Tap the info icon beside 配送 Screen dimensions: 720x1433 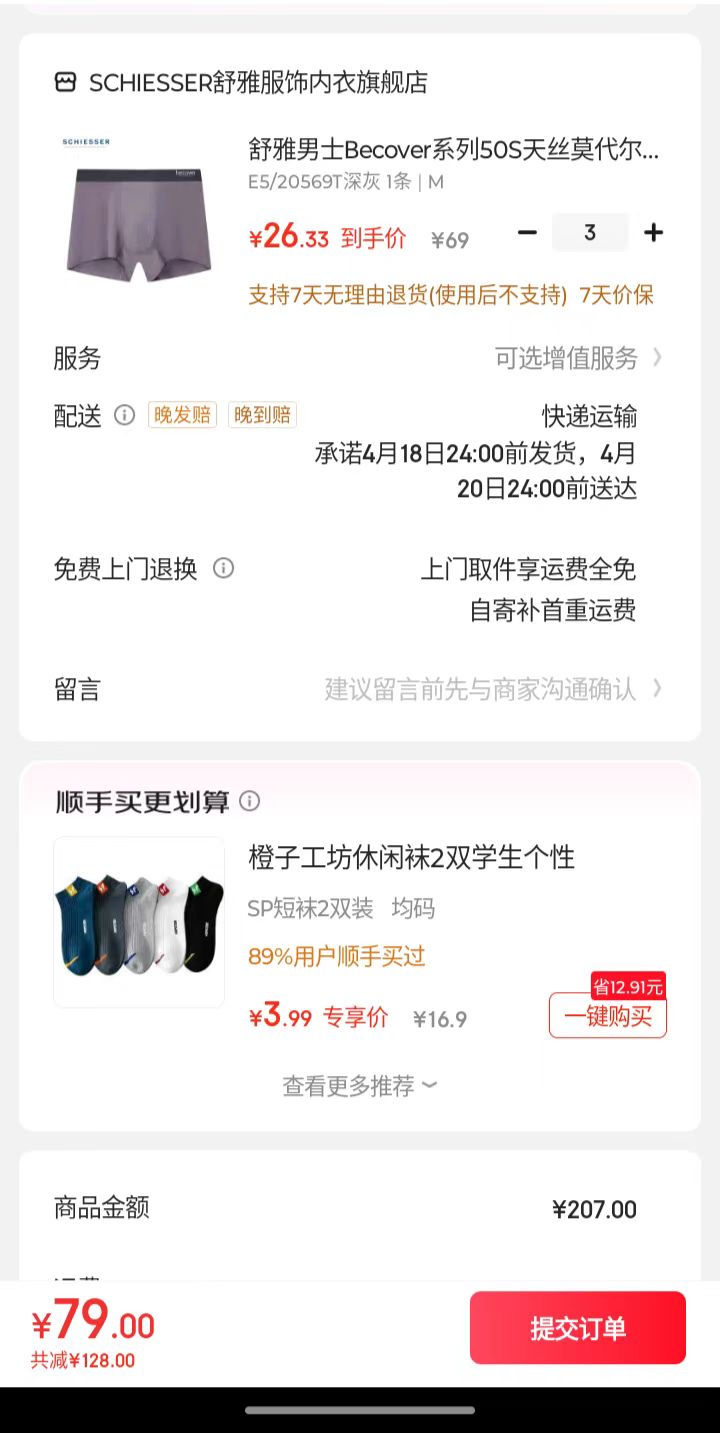(x=124, y=415)
